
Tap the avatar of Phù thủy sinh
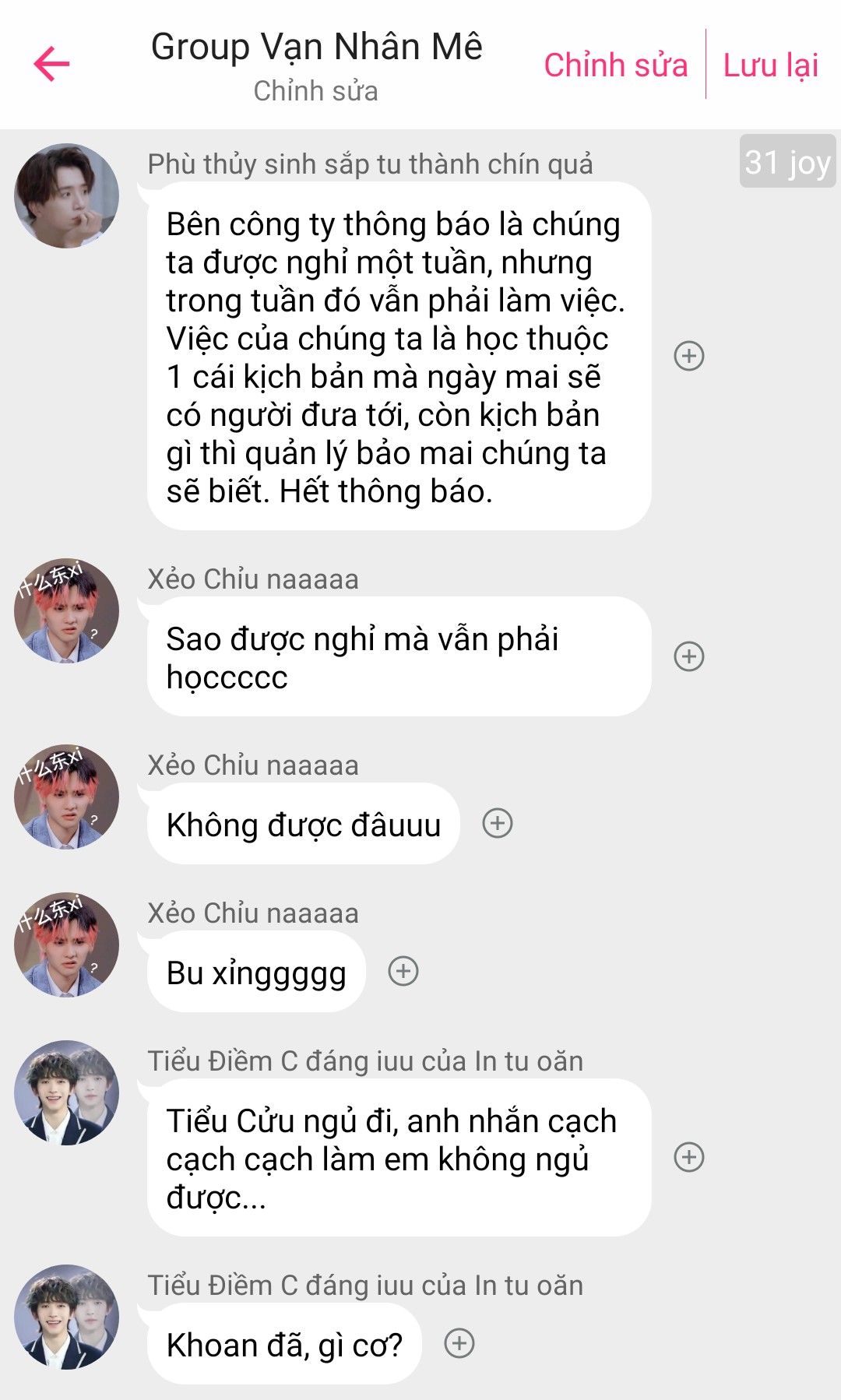(67, 195)
